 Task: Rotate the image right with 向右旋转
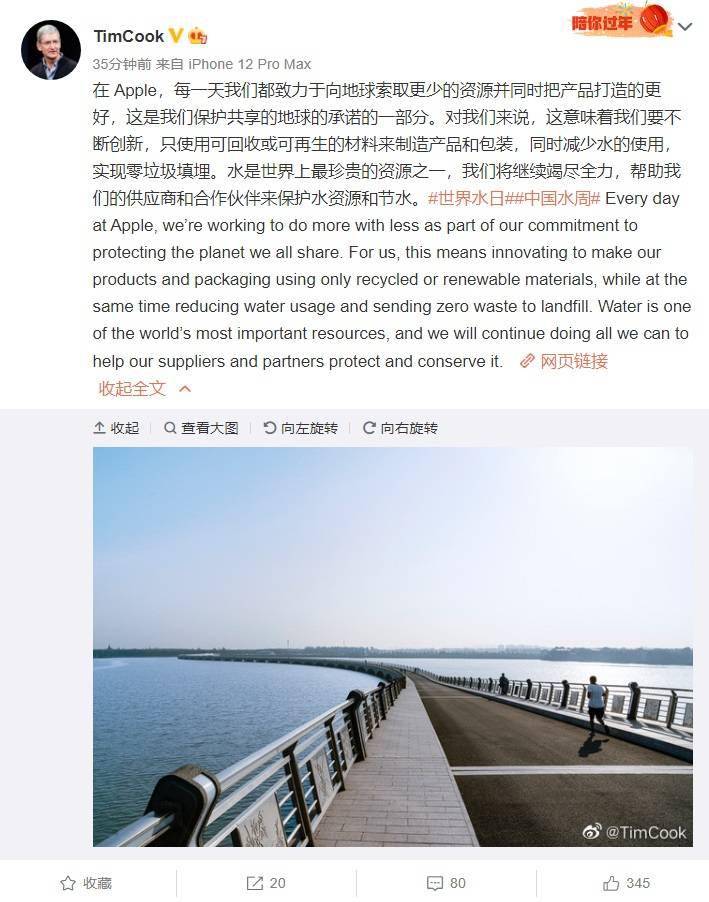[x=400, y=428]
